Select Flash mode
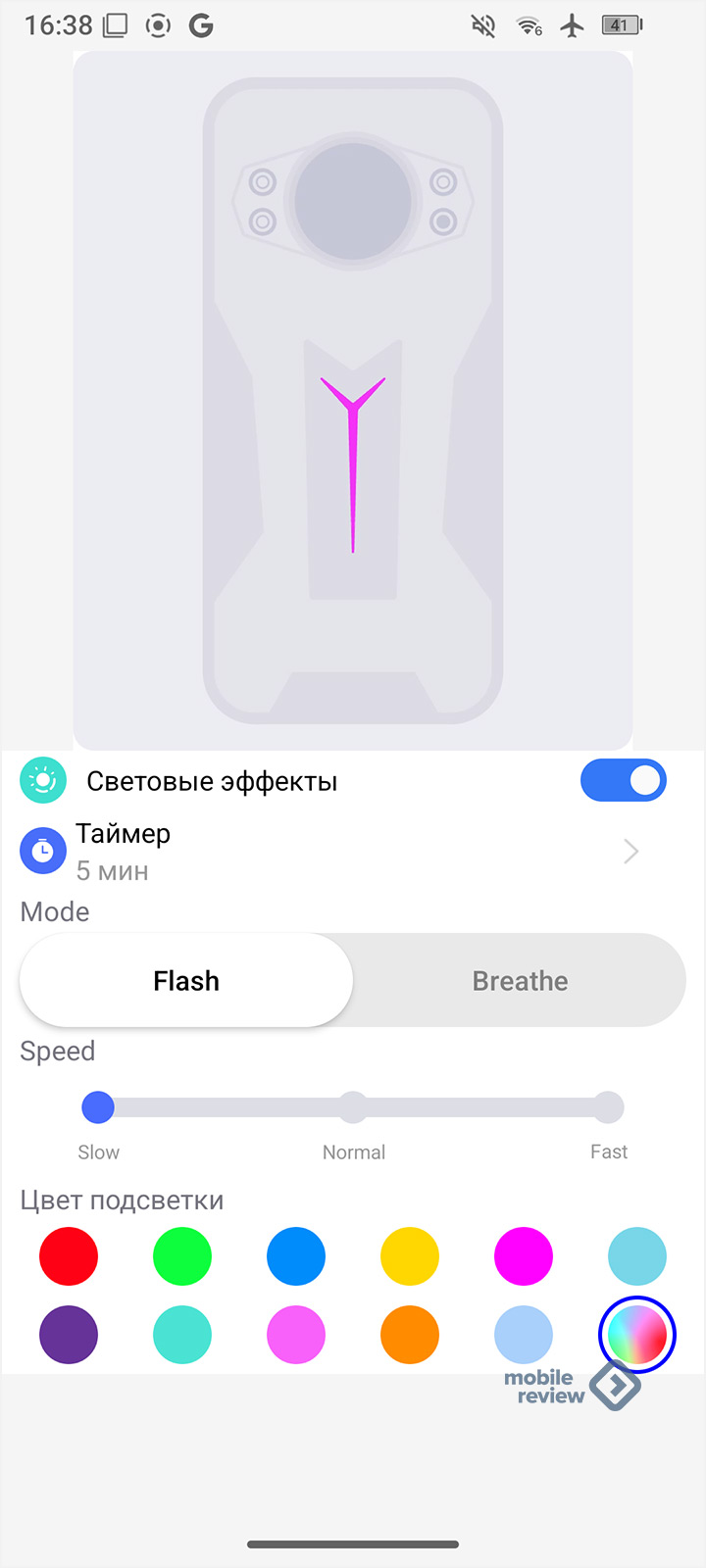 tap(186, 981)
